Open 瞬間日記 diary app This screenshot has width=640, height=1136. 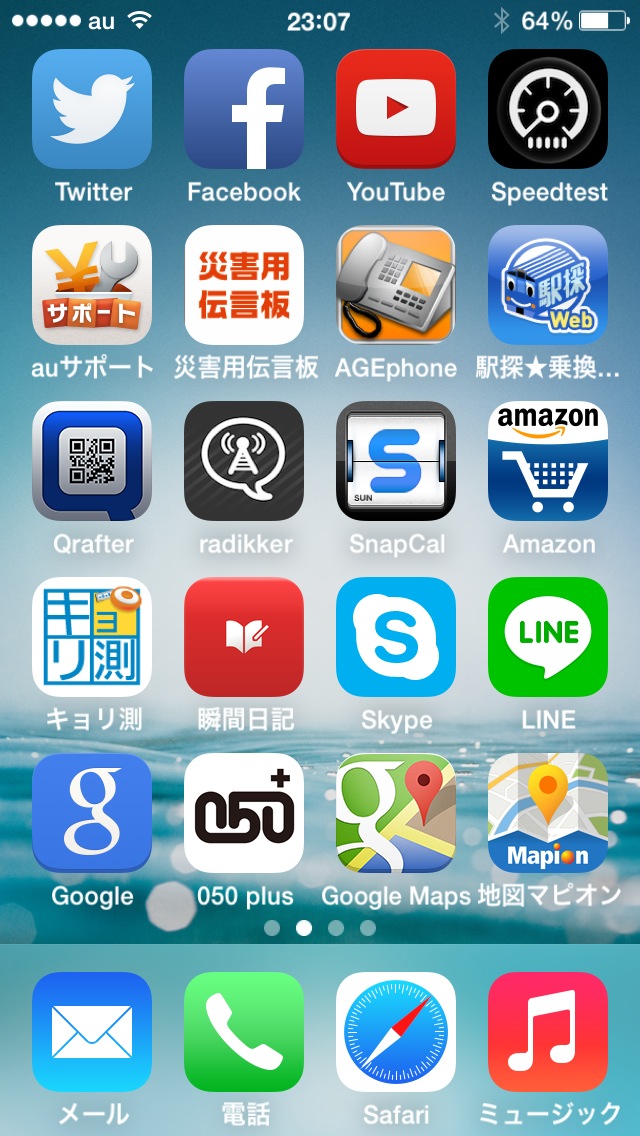point(244,637)
